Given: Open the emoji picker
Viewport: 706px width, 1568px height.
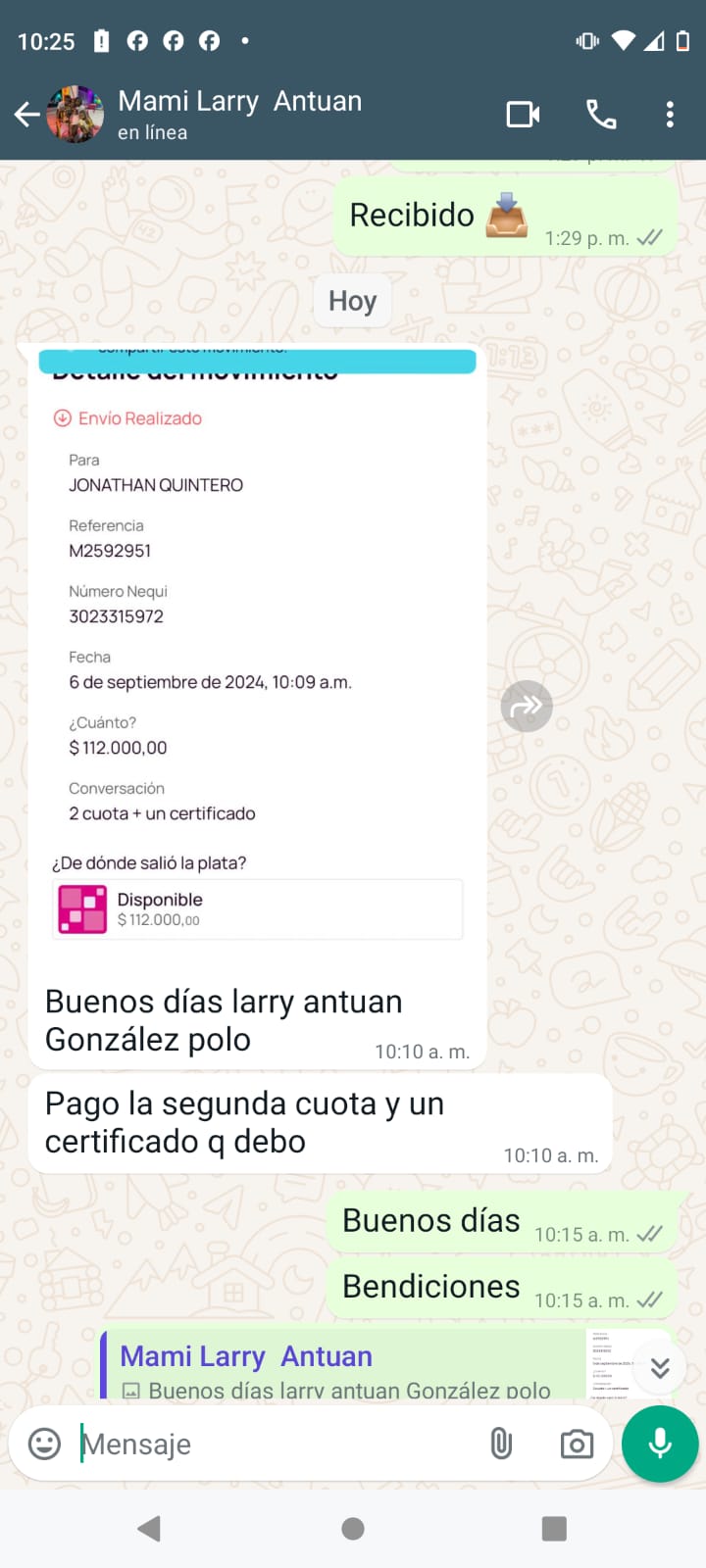Looking at the screenshot, I should [x=44, y=1444].
